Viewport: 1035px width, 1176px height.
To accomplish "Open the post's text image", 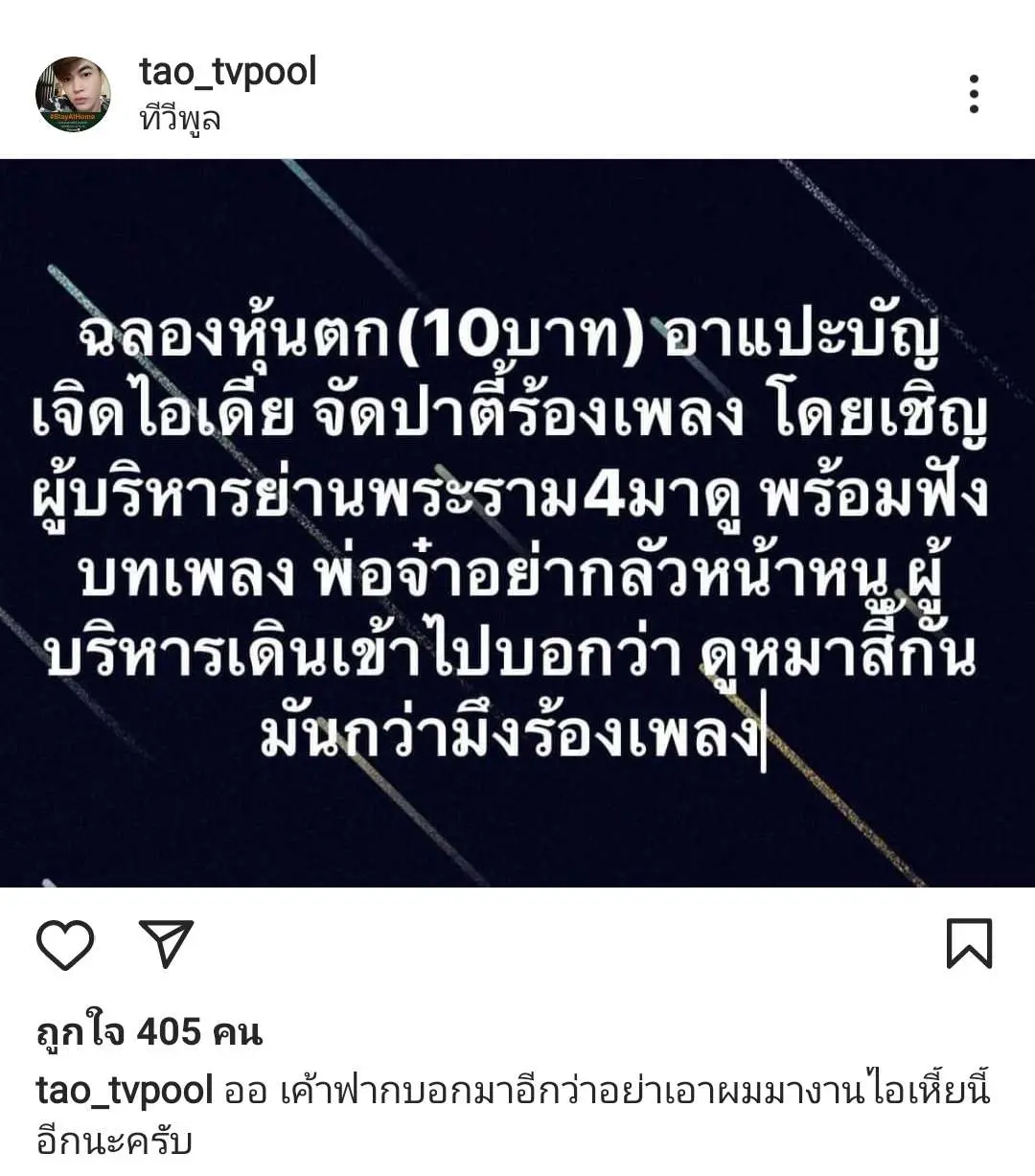I will [517, 522].
